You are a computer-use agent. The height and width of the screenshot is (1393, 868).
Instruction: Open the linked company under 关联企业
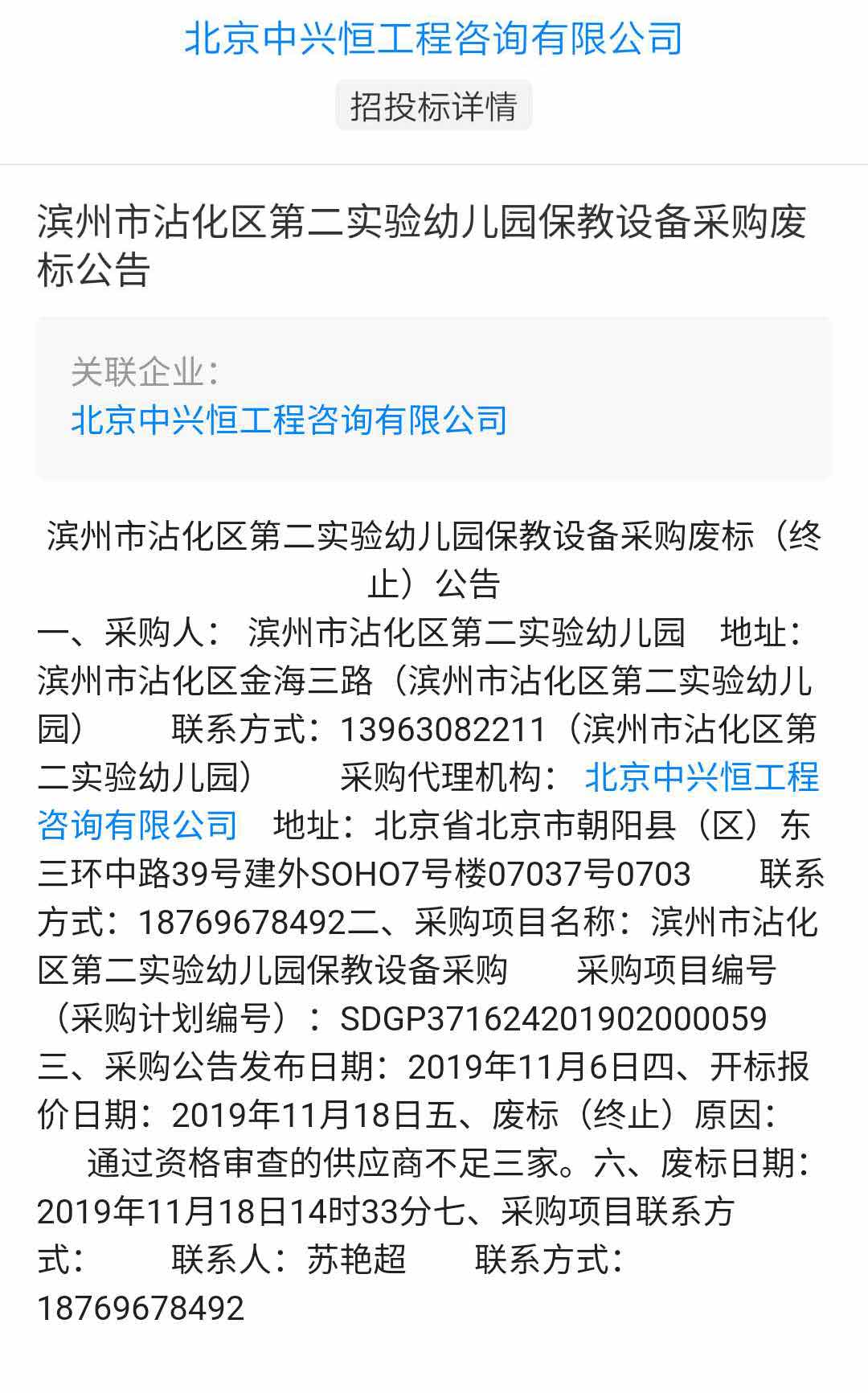pos(289,420)
